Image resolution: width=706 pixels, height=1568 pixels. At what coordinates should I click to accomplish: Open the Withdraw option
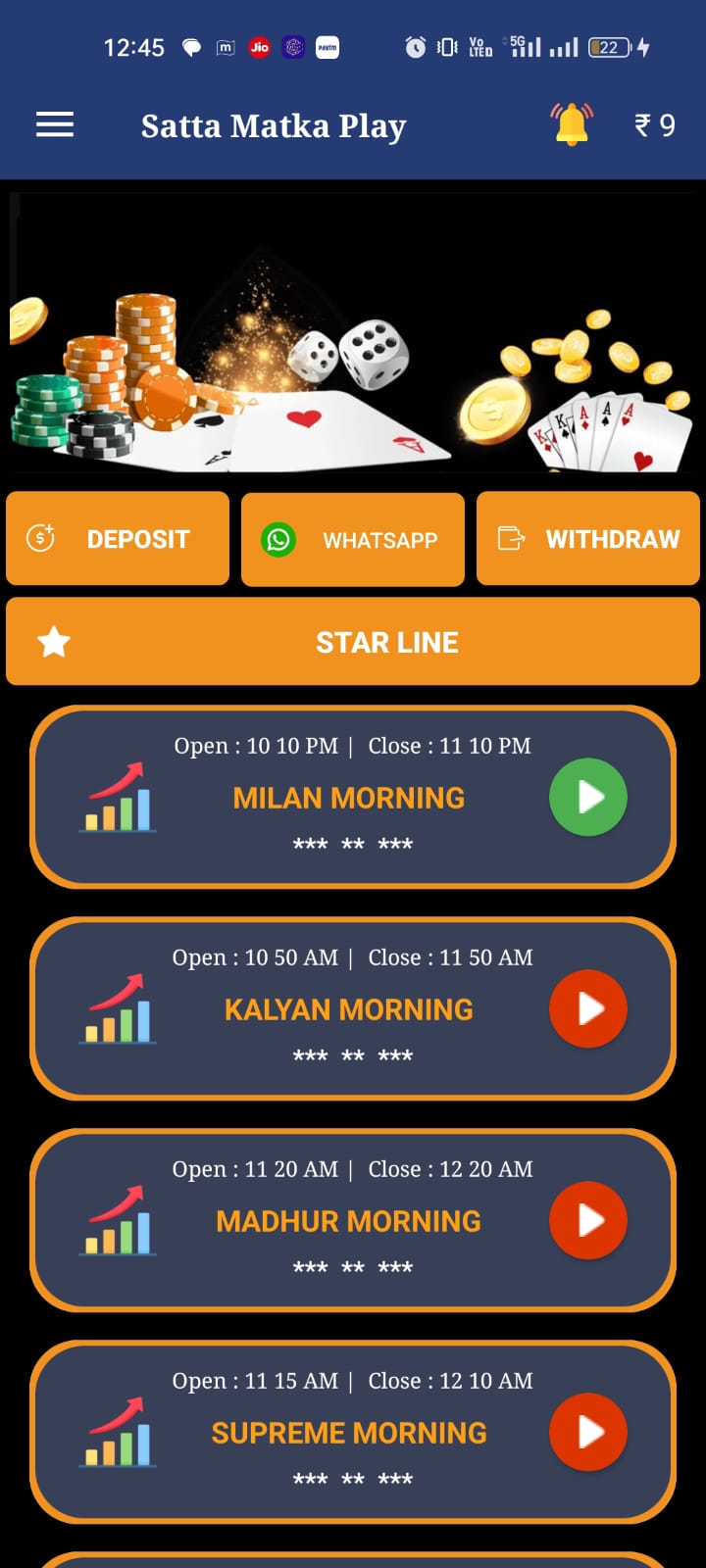tap(588, 539)
